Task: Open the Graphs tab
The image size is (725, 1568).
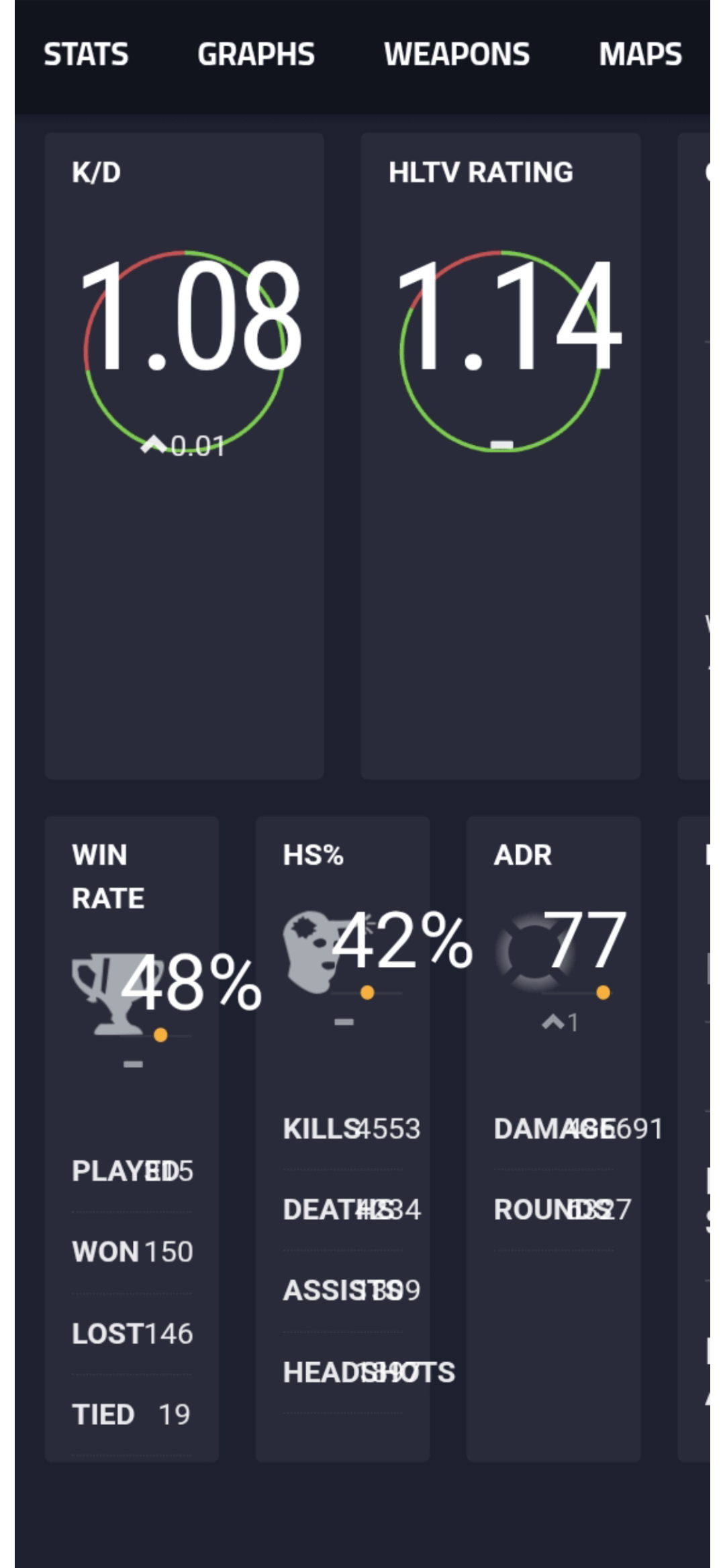Action: coord(256,54)
